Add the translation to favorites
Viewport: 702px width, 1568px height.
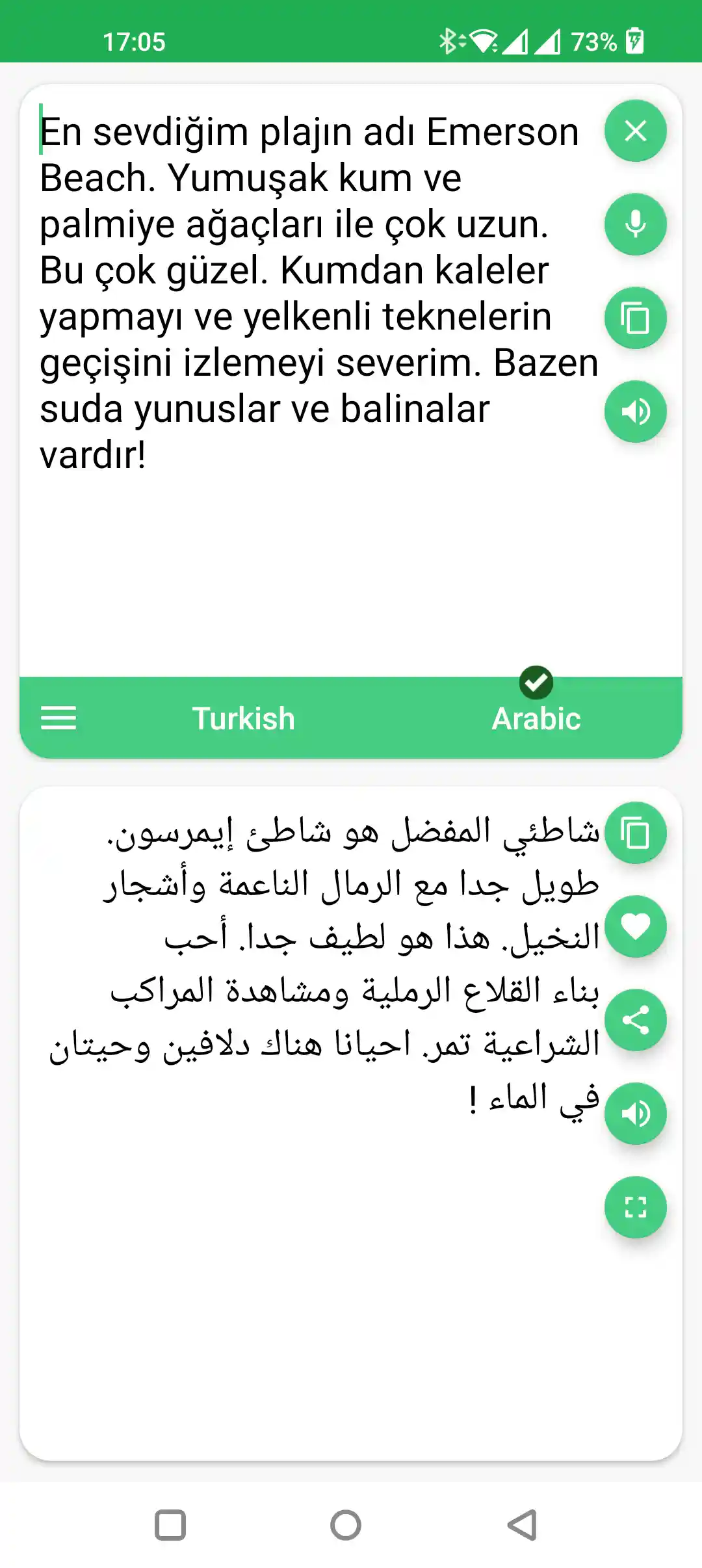635,926
